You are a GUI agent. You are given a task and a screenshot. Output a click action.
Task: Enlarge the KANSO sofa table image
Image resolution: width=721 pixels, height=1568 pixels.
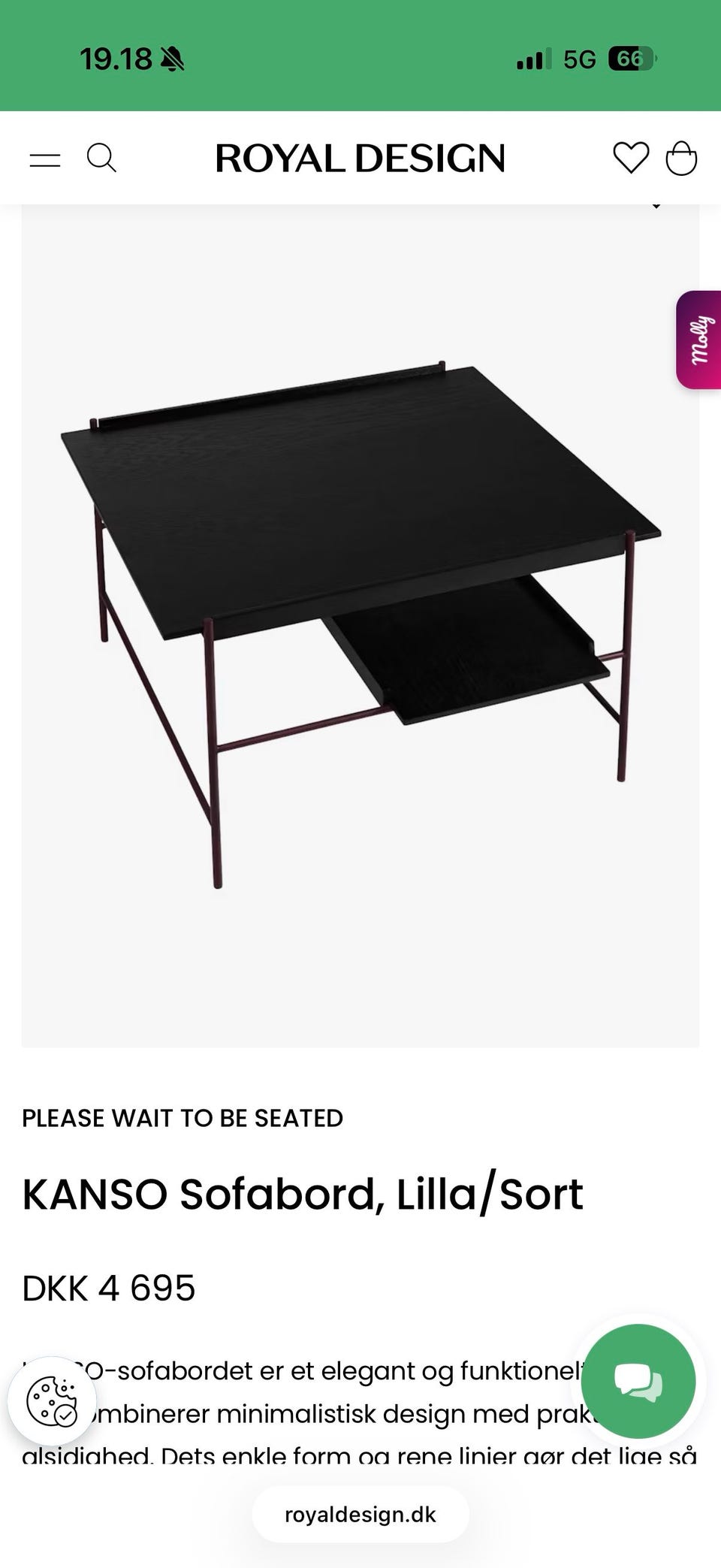tap(360, 625)
